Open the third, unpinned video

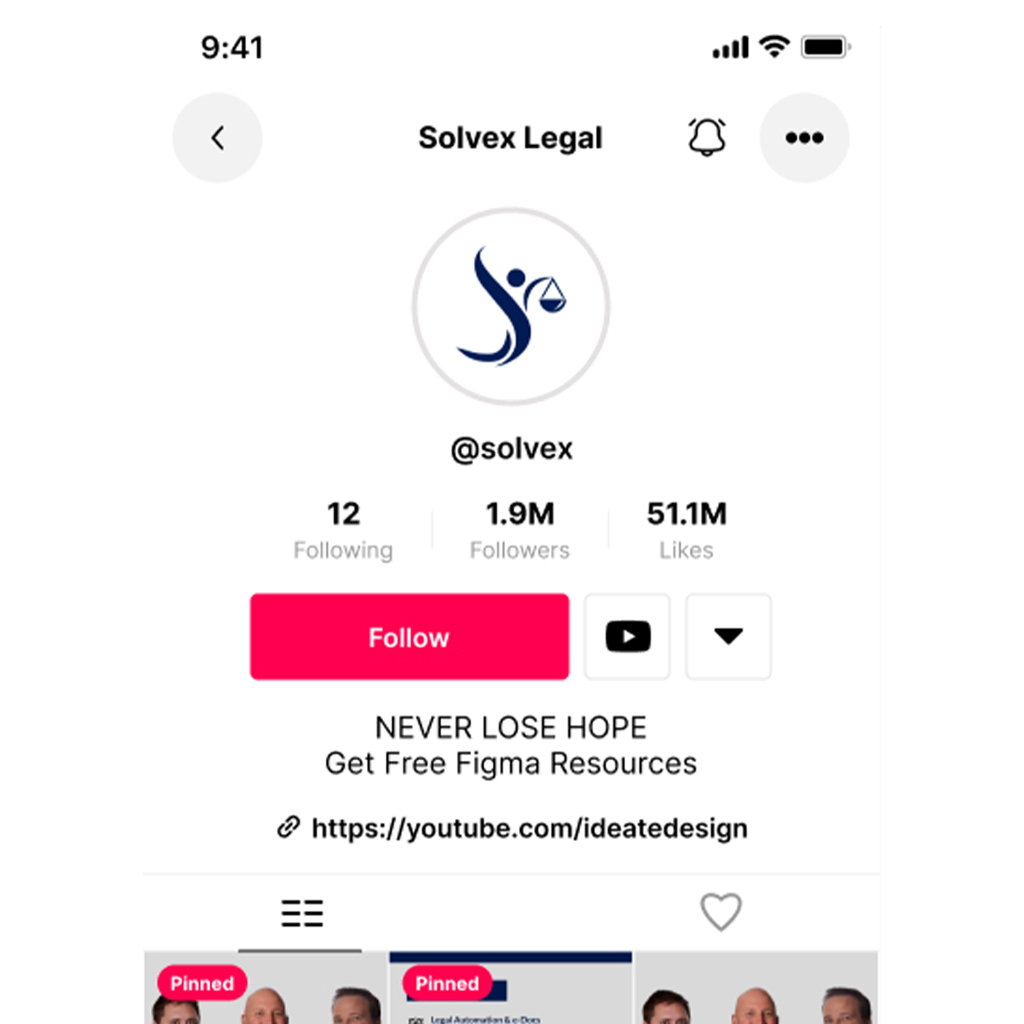tap(757, 990)
